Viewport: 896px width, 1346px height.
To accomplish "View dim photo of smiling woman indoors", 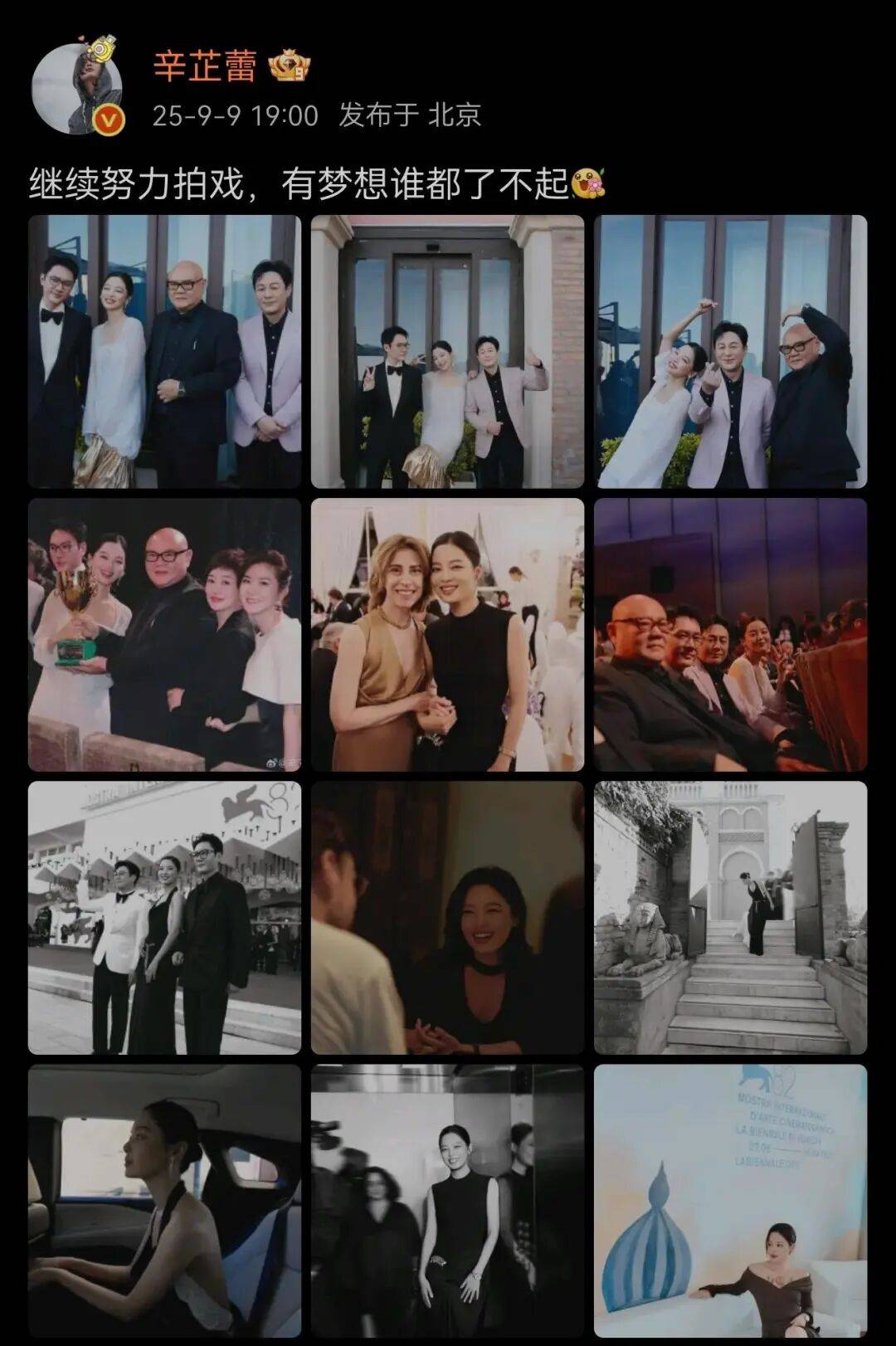I will pyautogui.click(x=447, y=917).
